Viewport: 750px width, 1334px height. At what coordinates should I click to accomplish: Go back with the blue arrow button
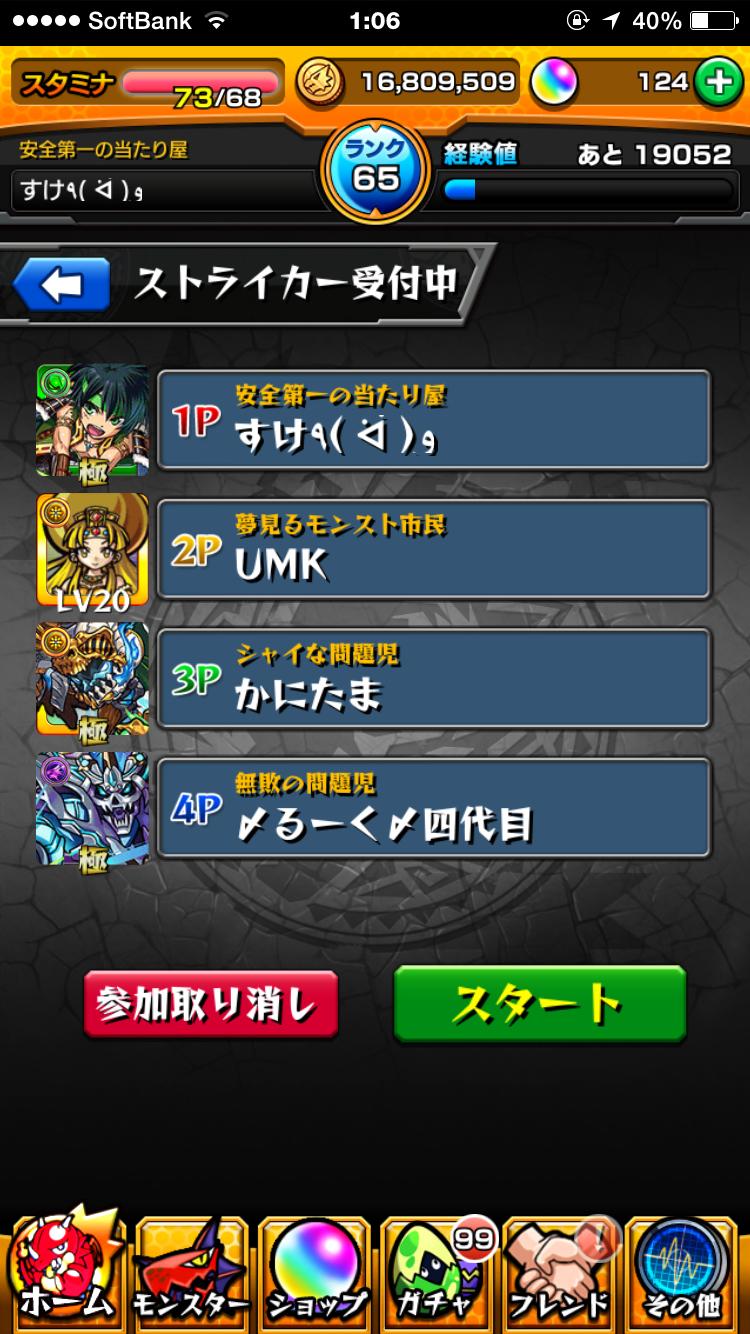61,285
